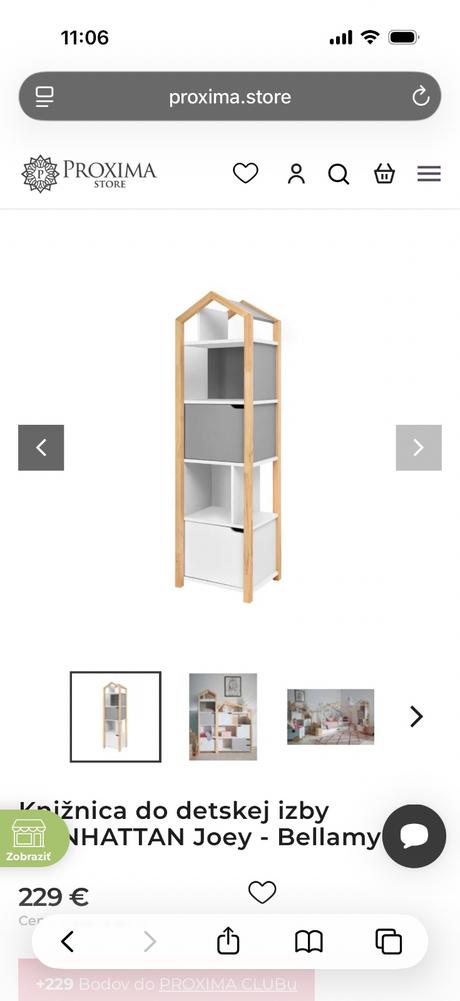Go back in Safari
The width and height of the screenshot is (460, 1001).
coord(67,942)
